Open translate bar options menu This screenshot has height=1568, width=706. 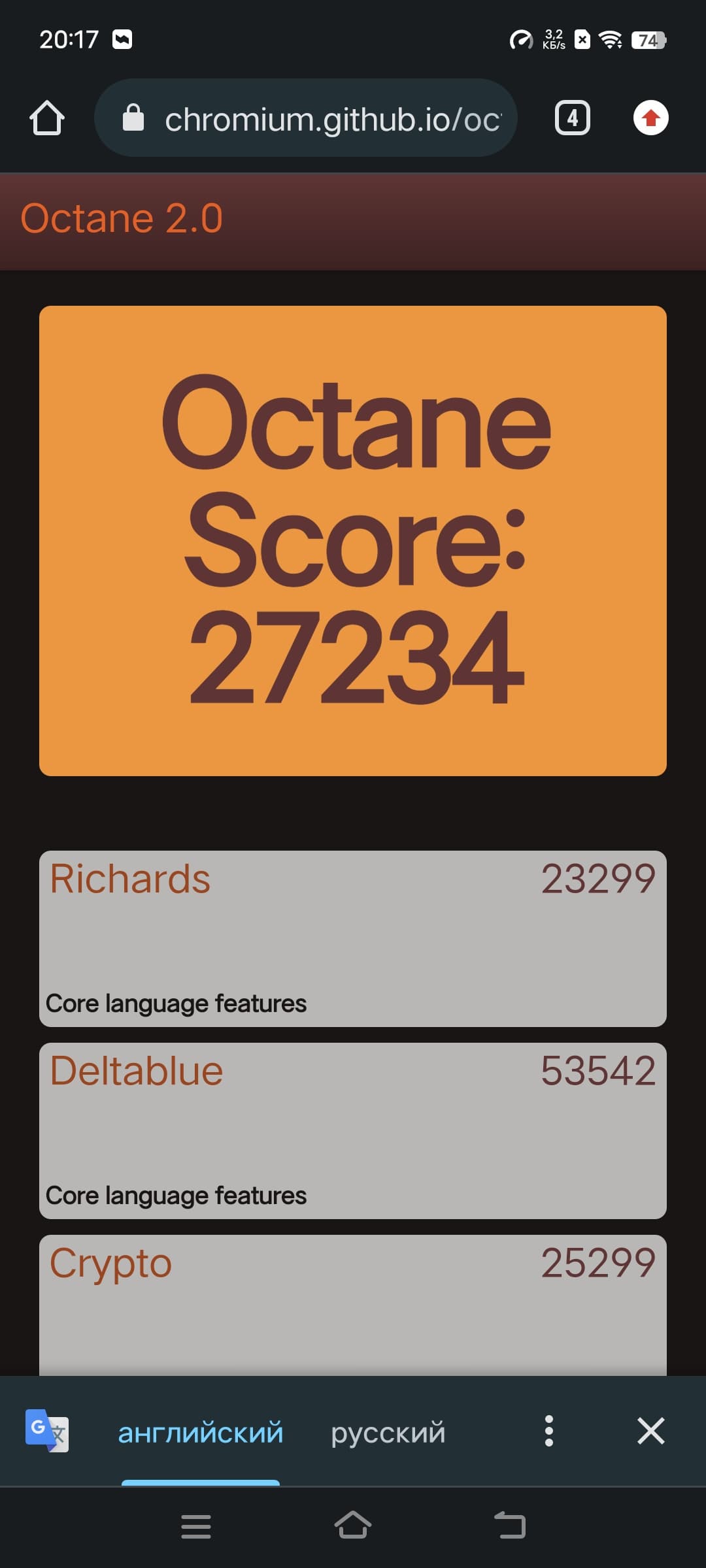click(549, 1431)
